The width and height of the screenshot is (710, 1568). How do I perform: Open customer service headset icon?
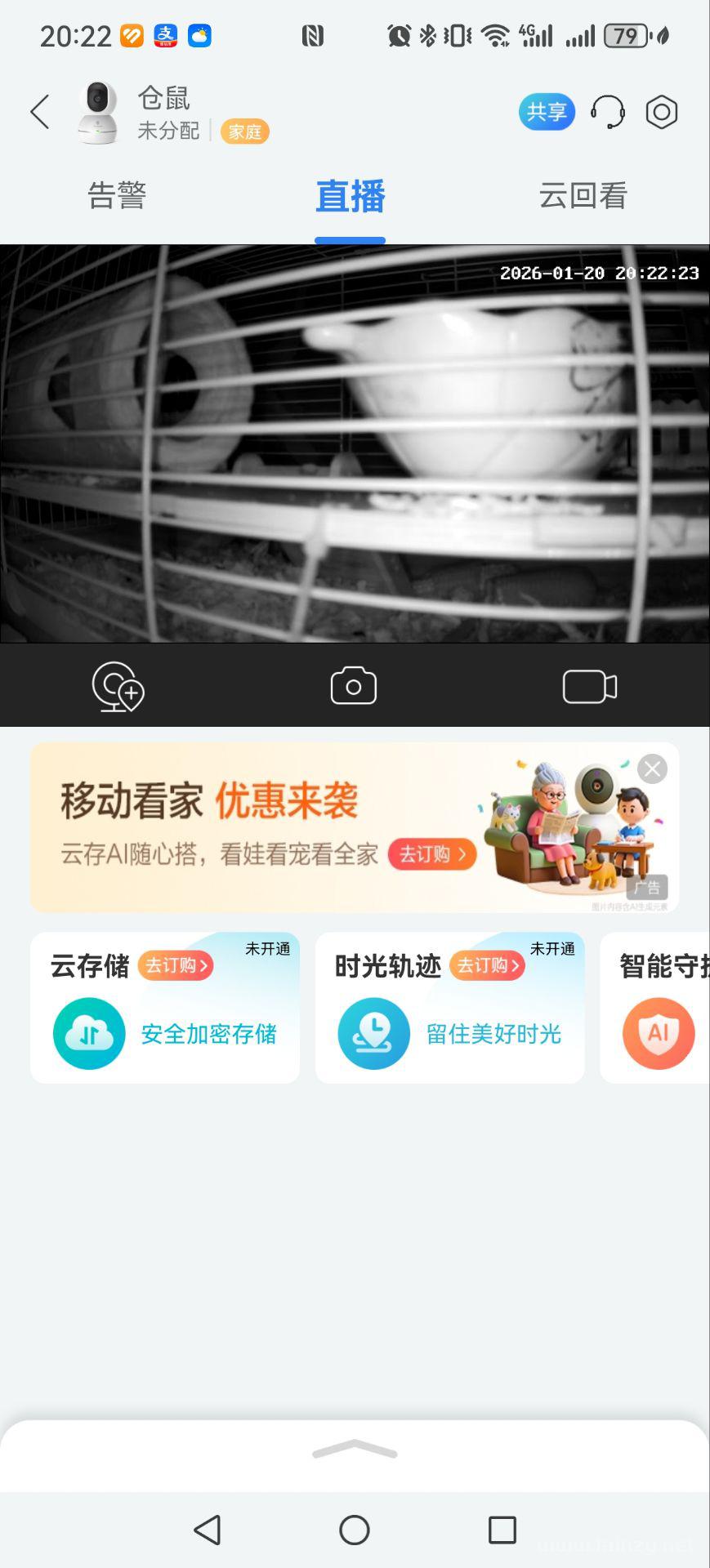click(x=607, y=112)
